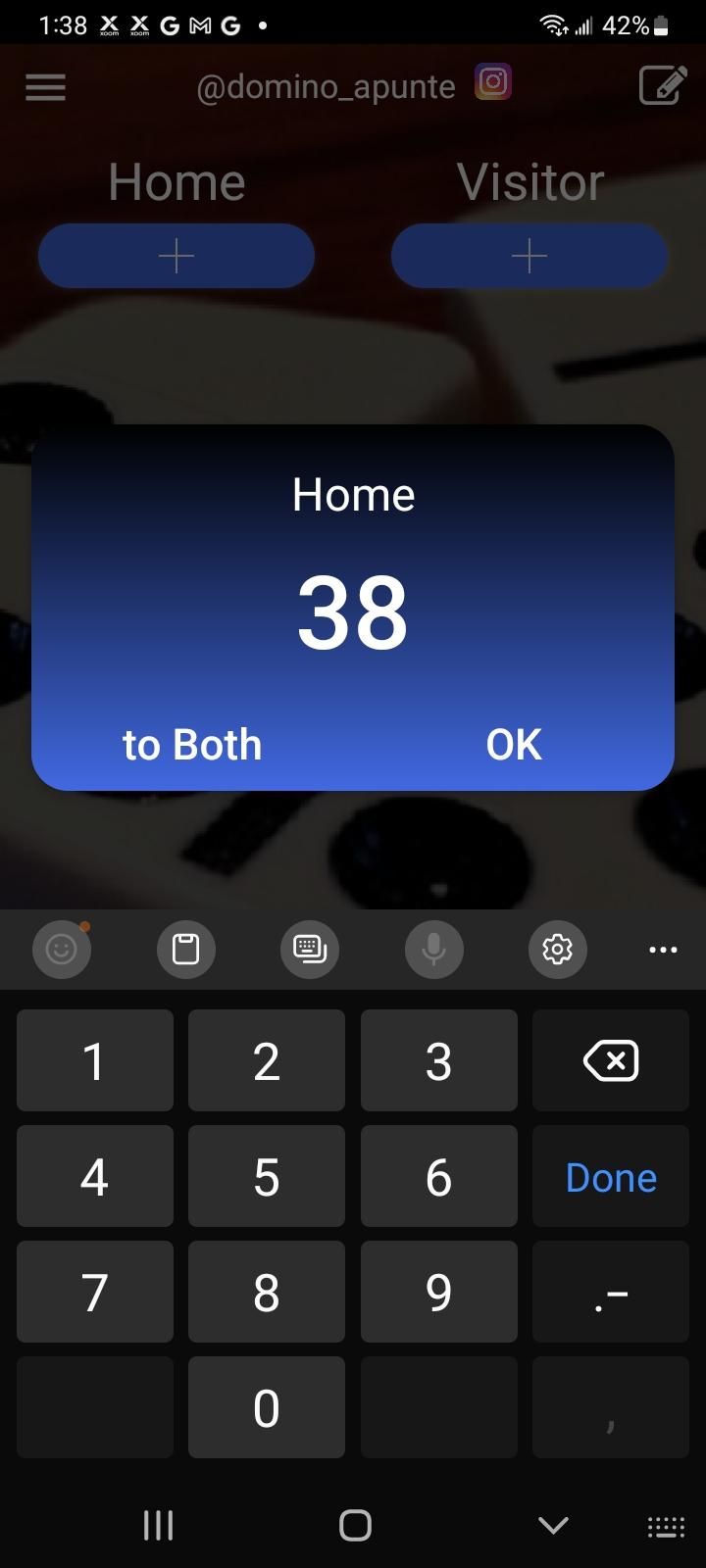Image resolution: width=706 pixels, height=1568 pixels.
Task: Delete a digit with backspace key
Action: click(611, 1060)
